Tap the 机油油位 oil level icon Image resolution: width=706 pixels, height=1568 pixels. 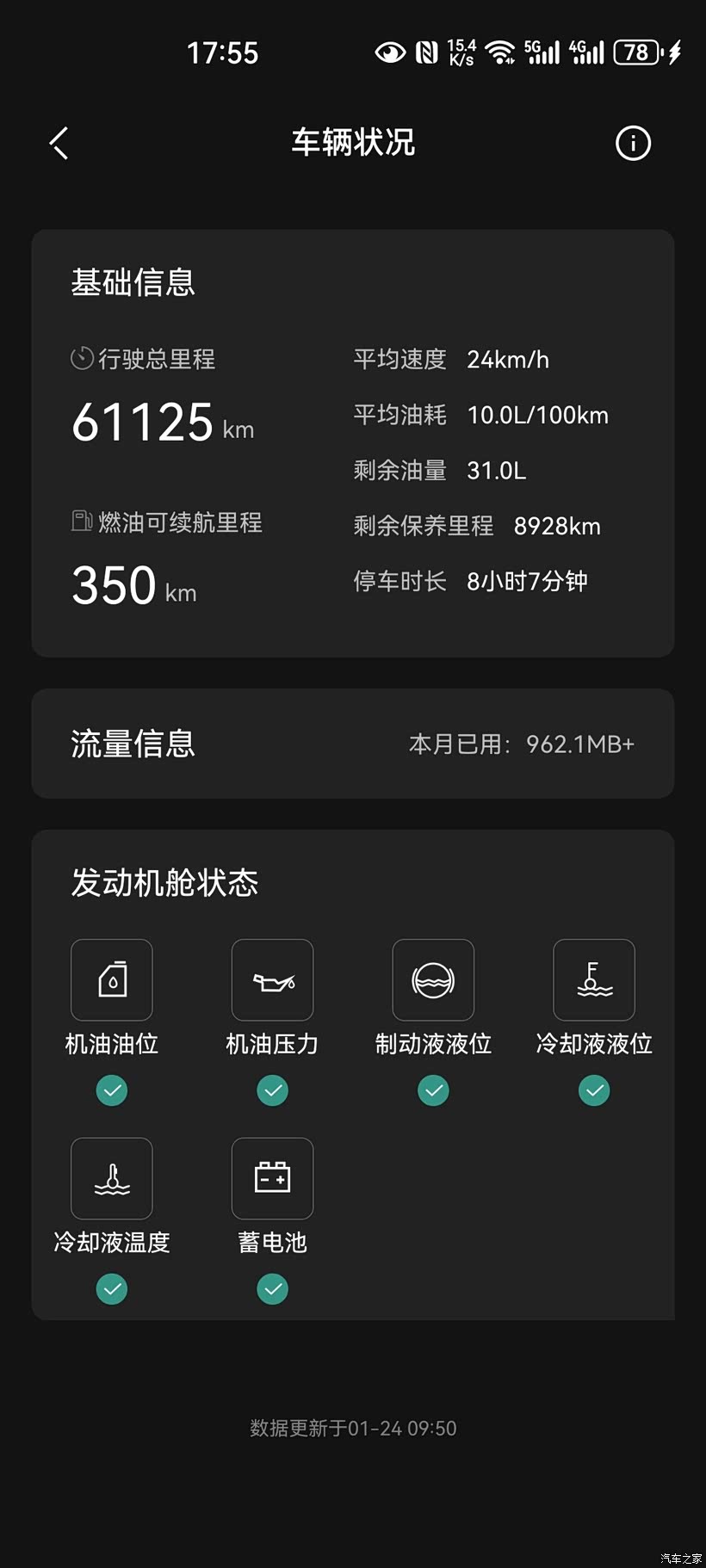112,980
